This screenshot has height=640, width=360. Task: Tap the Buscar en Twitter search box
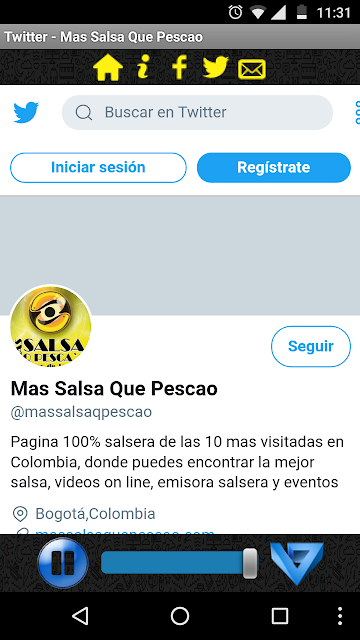click(x=197, y=112)
